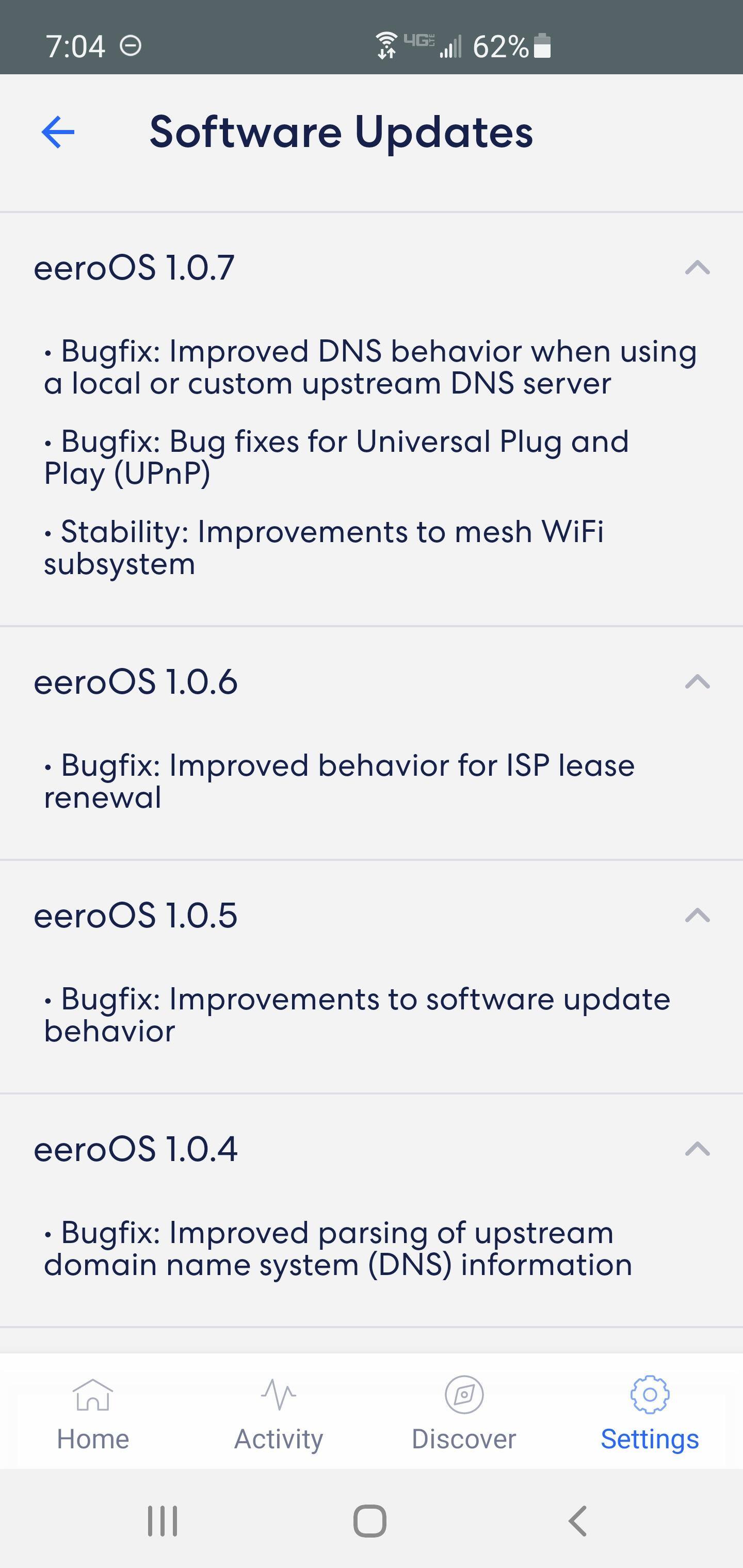Go back from Software Updates

click(58, 132)
